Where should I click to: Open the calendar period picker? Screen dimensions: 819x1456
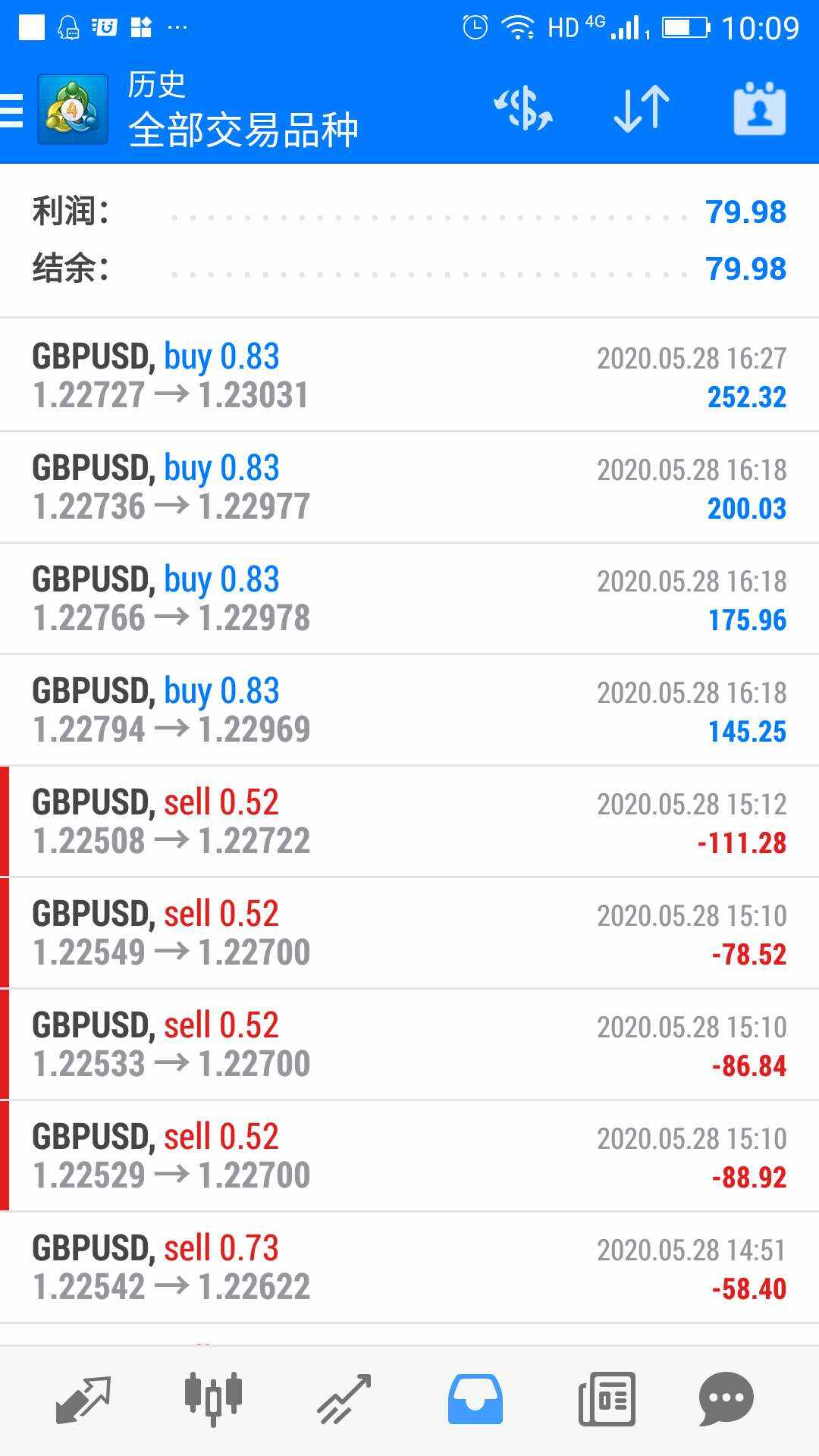[x=760, y=109]
